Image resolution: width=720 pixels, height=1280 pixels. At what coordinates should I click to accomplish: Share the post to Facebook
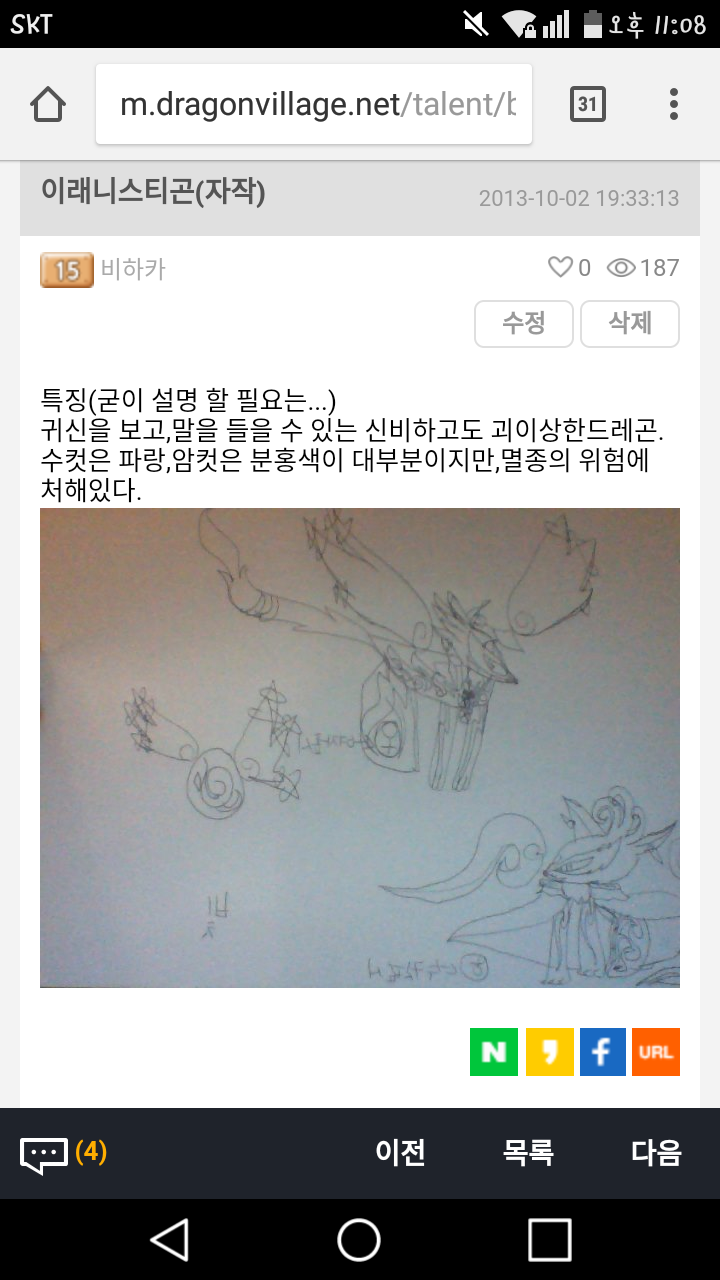coord(603,1052)
